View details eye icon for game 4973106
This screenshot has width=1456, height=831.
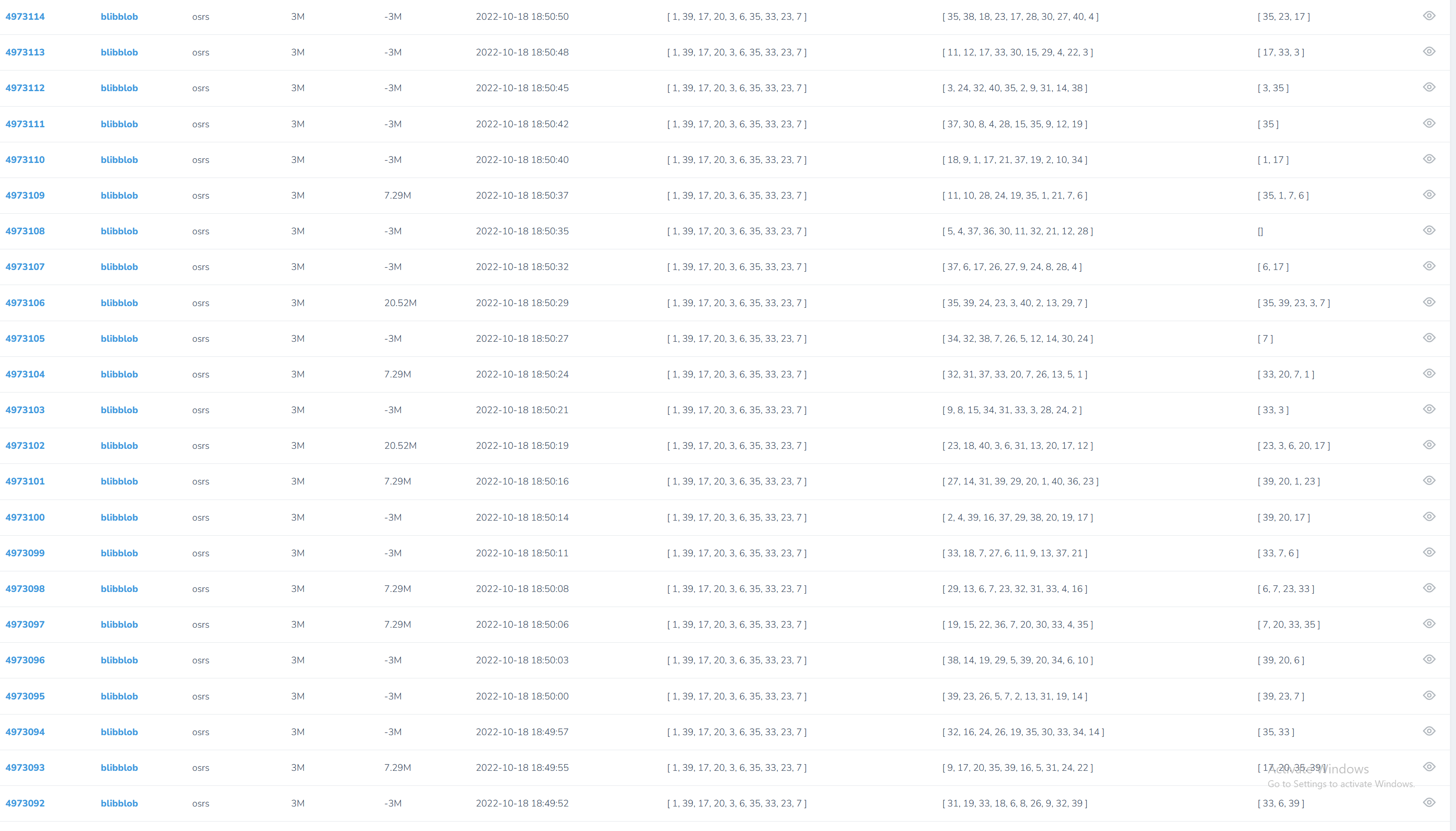pyautogui.click(x=1428, y=302)
